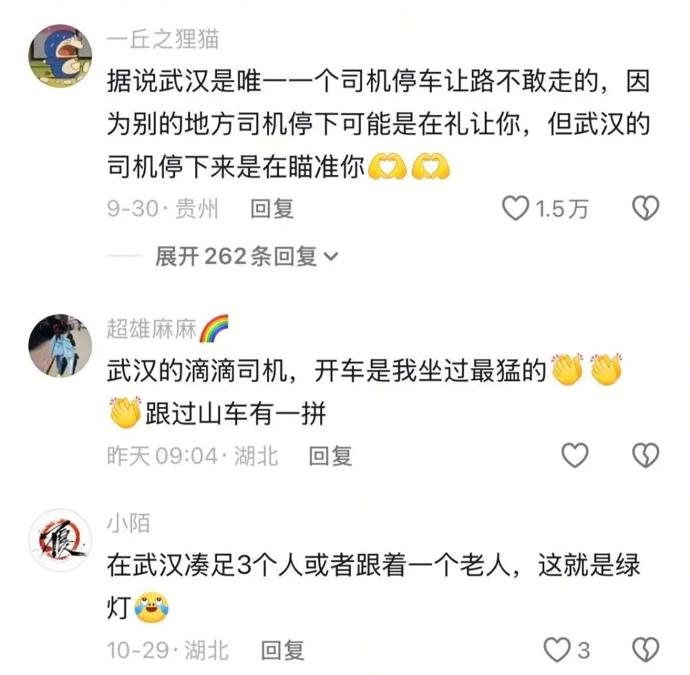Dislike 小陌's comment
The image size is (690, 675).
(x=646, y=649)
